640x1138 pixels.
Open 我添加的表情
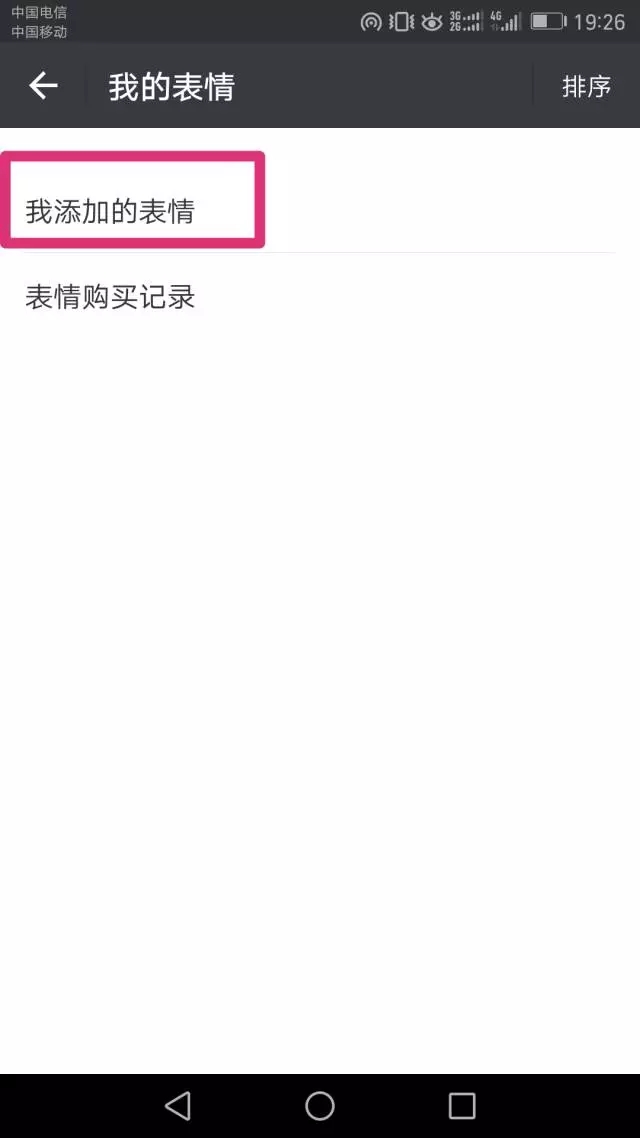[320, 210]
